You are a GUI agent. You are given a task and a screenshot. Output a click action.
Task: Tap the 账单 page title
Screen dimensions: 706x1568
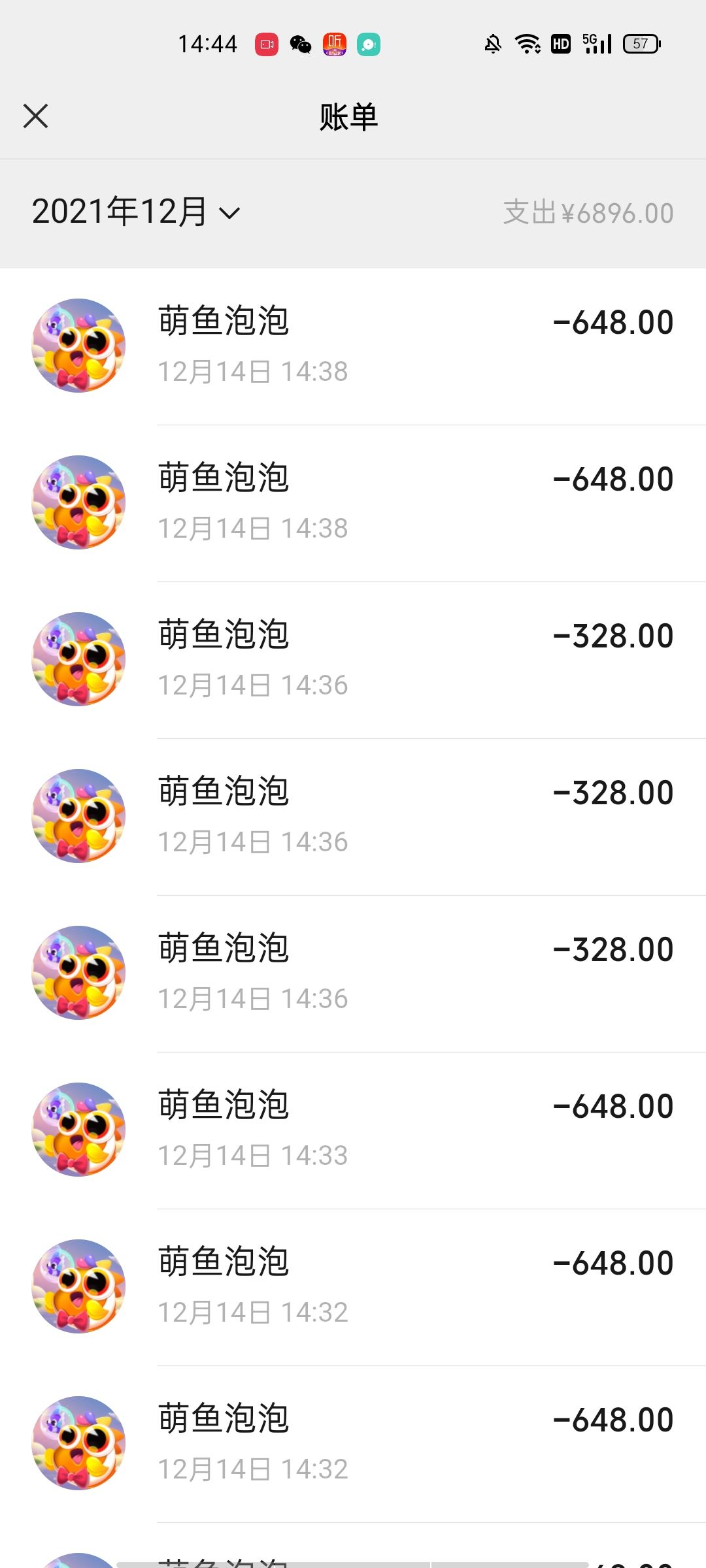click(348, 118)
